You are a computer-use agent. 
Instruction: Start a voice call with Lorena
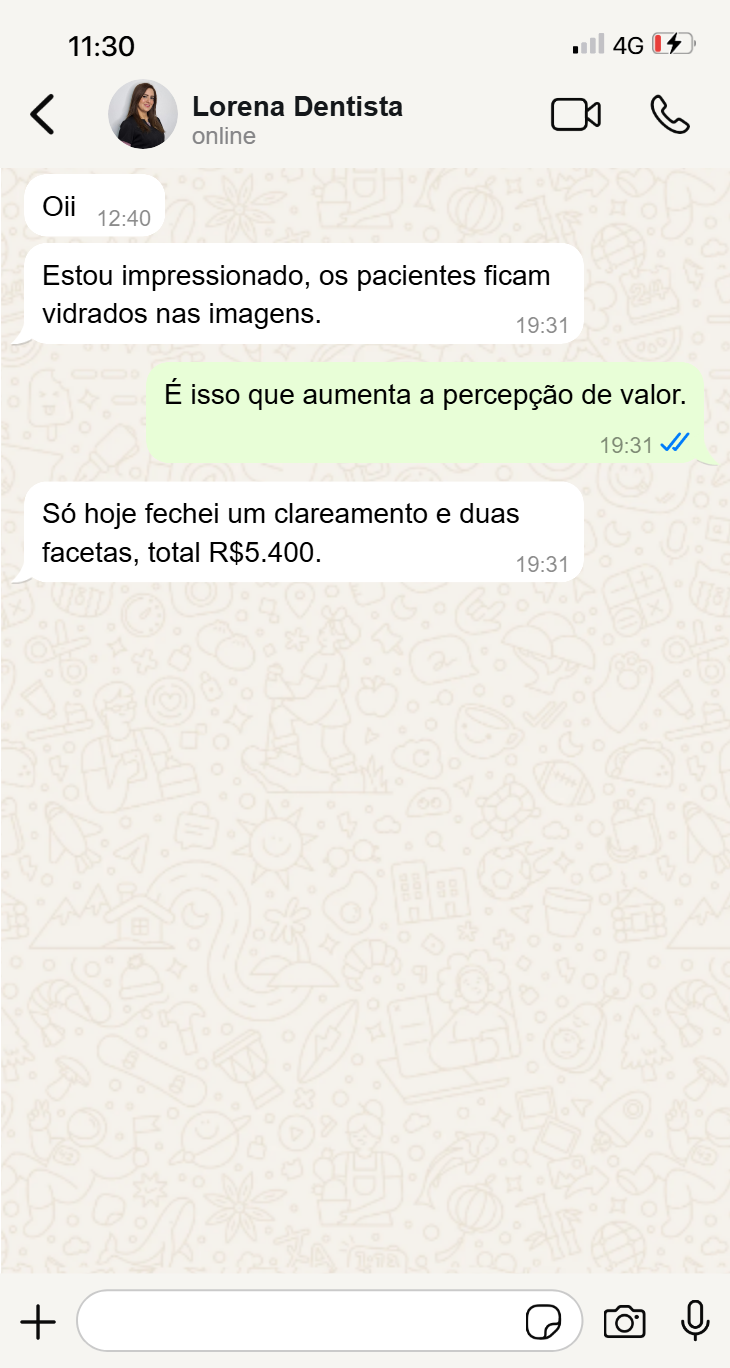(x=670, y=114)
